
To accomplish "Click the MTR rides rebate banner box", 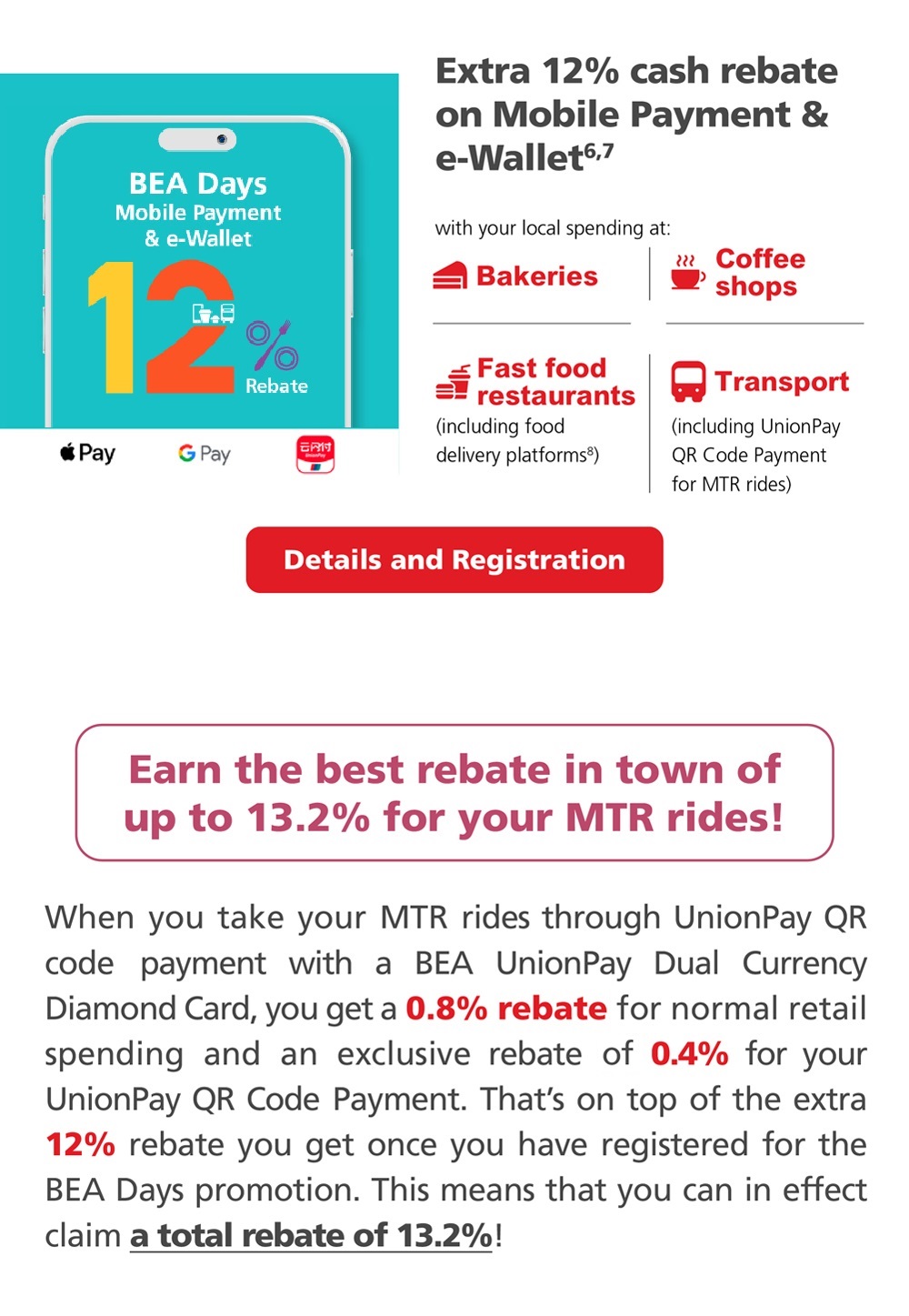I will pos(454,792).
